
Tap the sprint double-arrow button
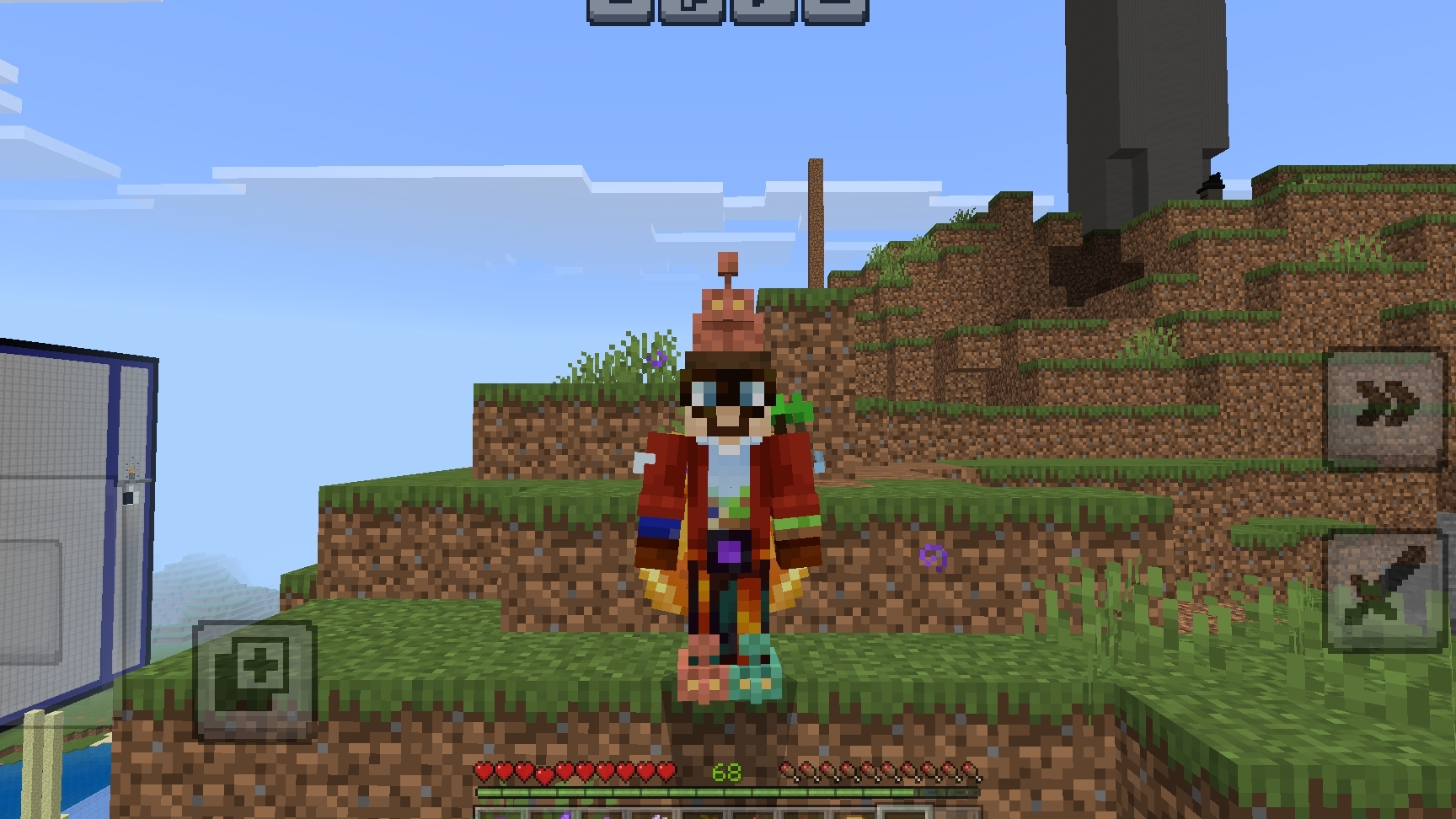click(1384, 408)
